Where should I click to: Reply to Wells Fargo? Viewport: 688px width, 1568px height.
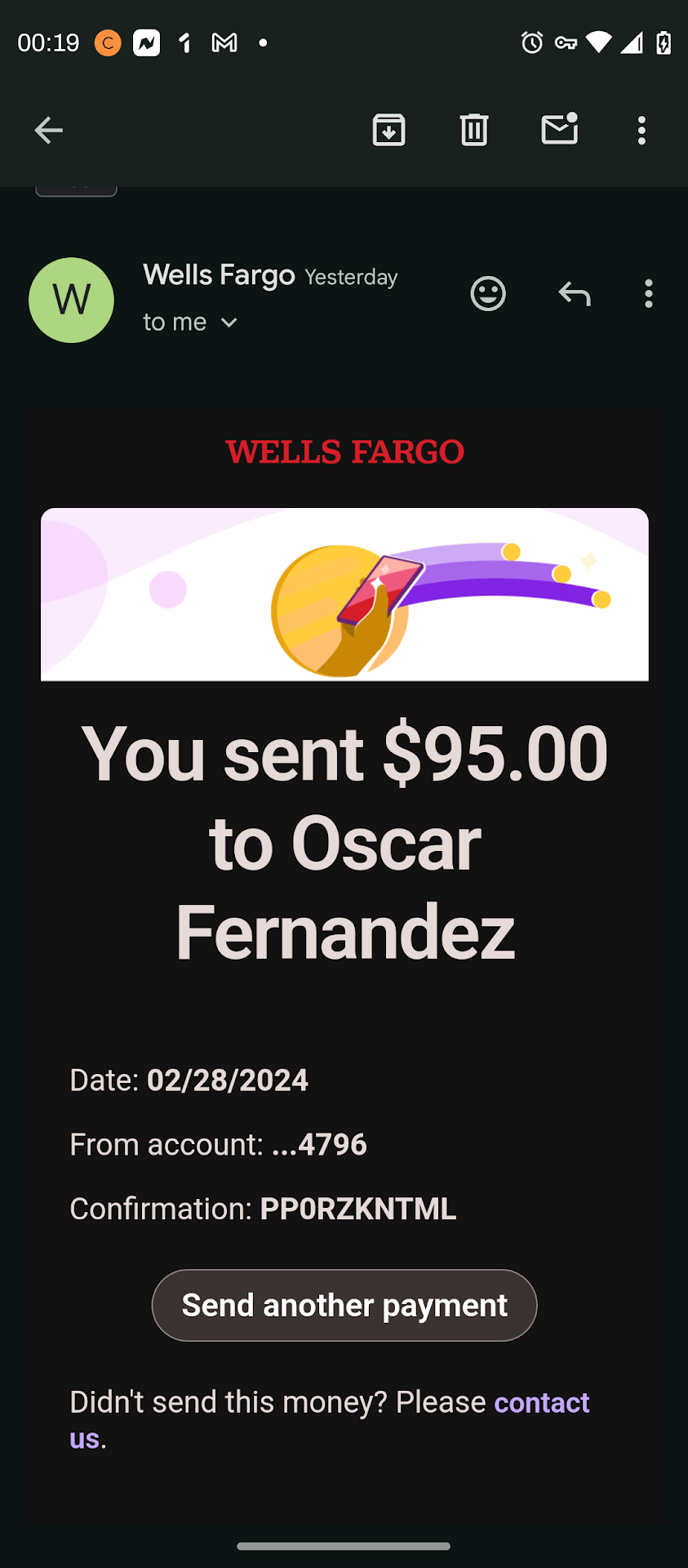click(x=575, y=294)
